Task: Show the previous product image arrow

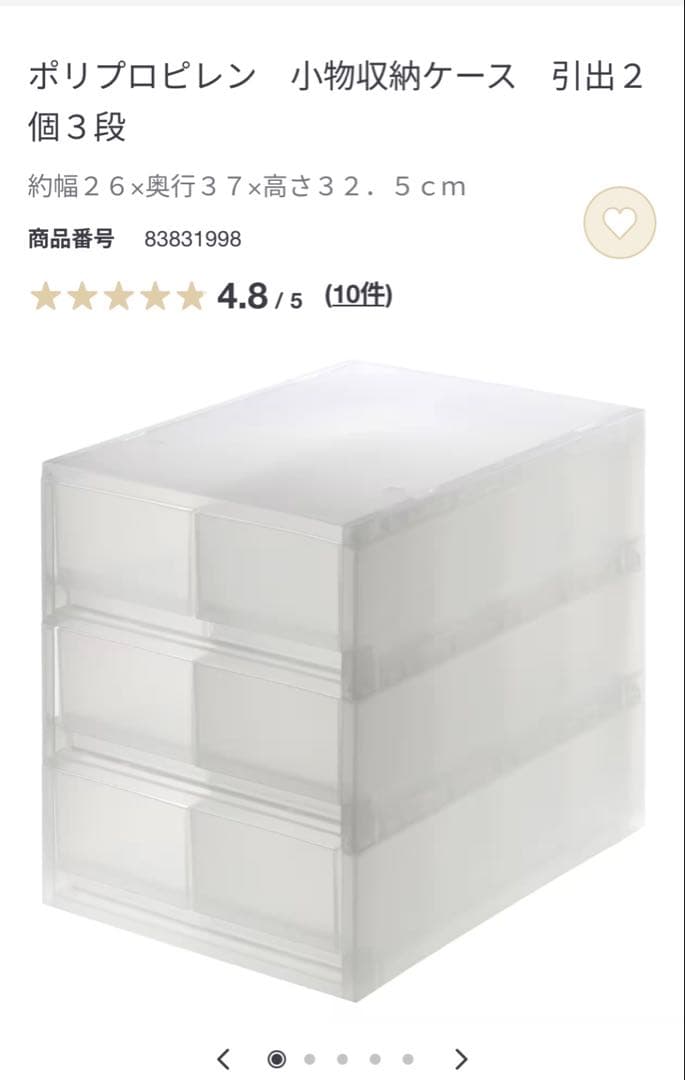Action: click(224, 1058)
